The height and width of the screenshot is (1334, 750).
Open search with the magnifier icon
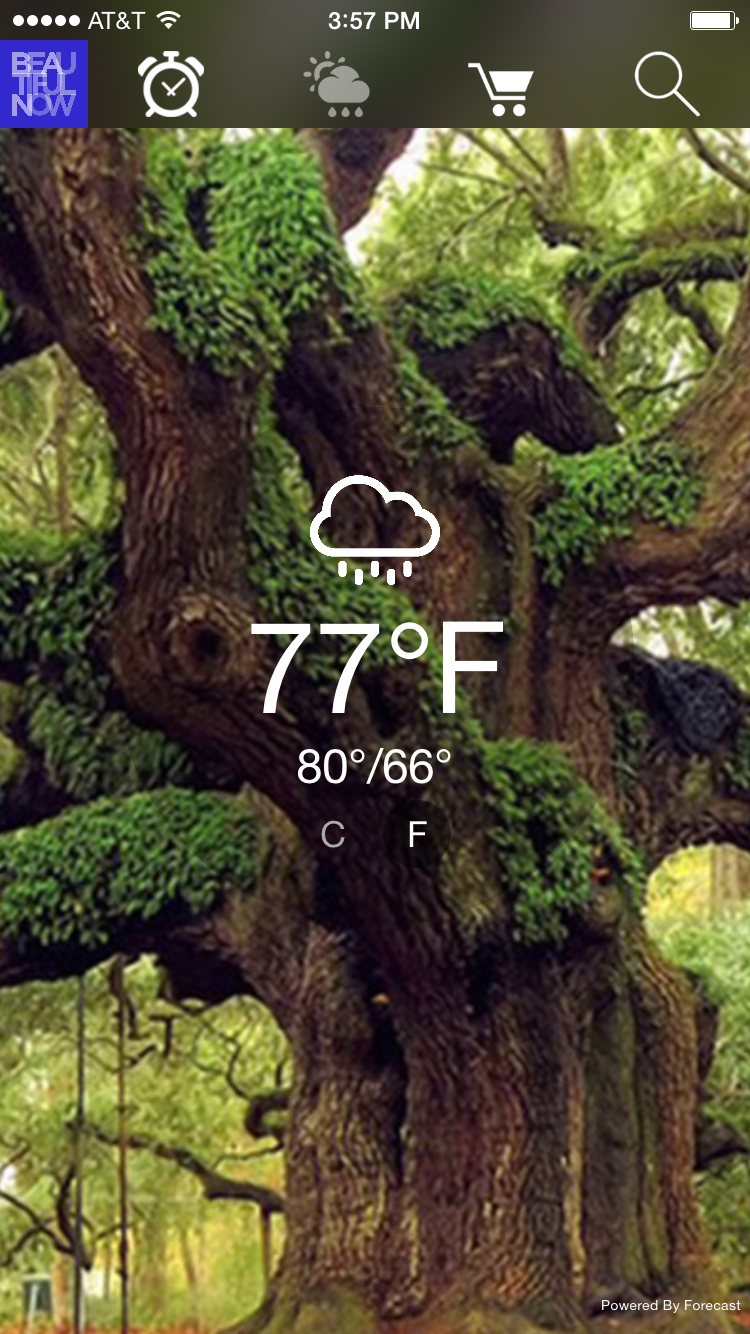[x=668, y=84]
